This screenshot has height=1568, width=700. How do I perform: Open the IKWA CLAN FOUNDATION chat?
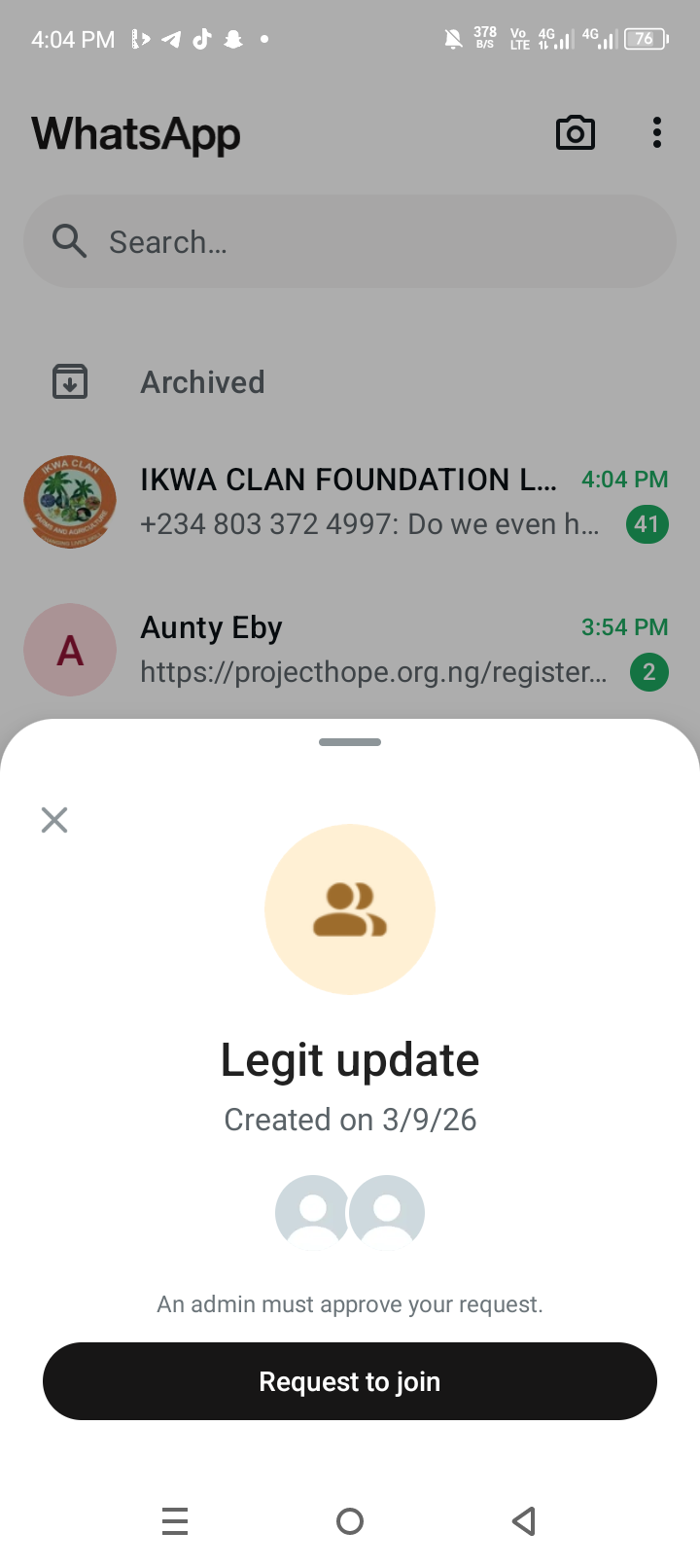348,501
